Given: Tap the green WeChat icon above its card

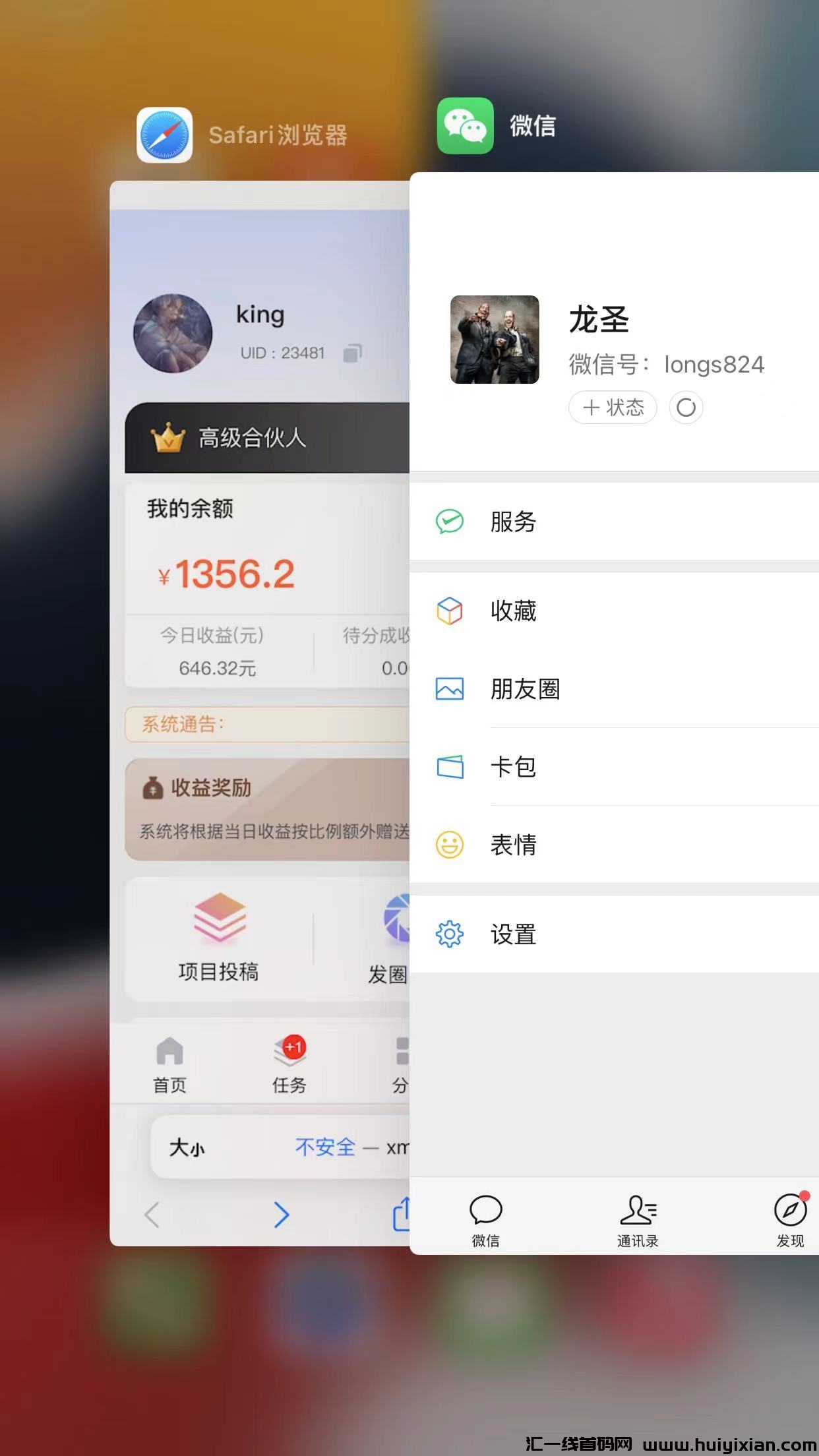Looking at the screenshot, I should tap(465, 126).
